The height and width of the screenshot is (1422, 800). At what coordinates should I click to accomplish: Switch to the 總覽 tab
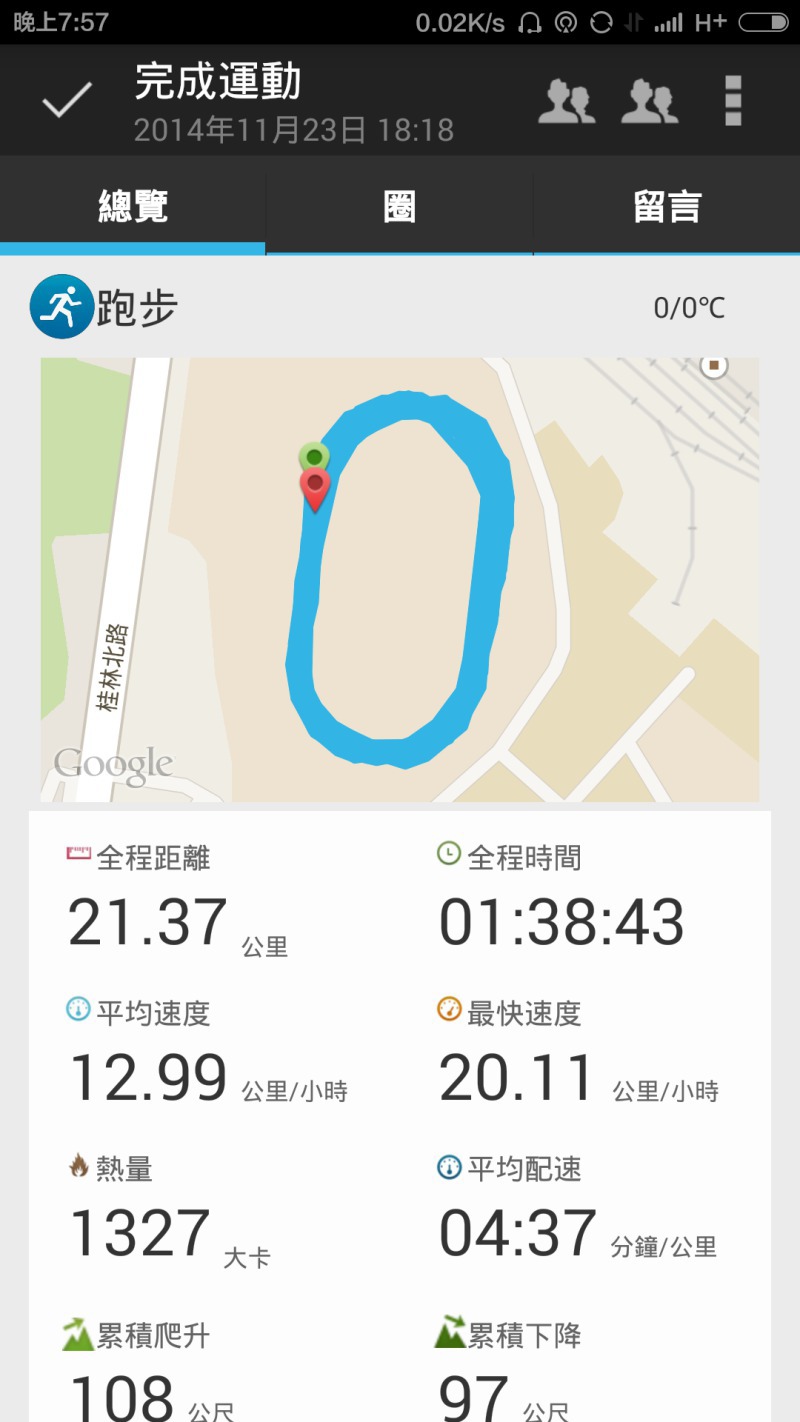pos(133,206)
